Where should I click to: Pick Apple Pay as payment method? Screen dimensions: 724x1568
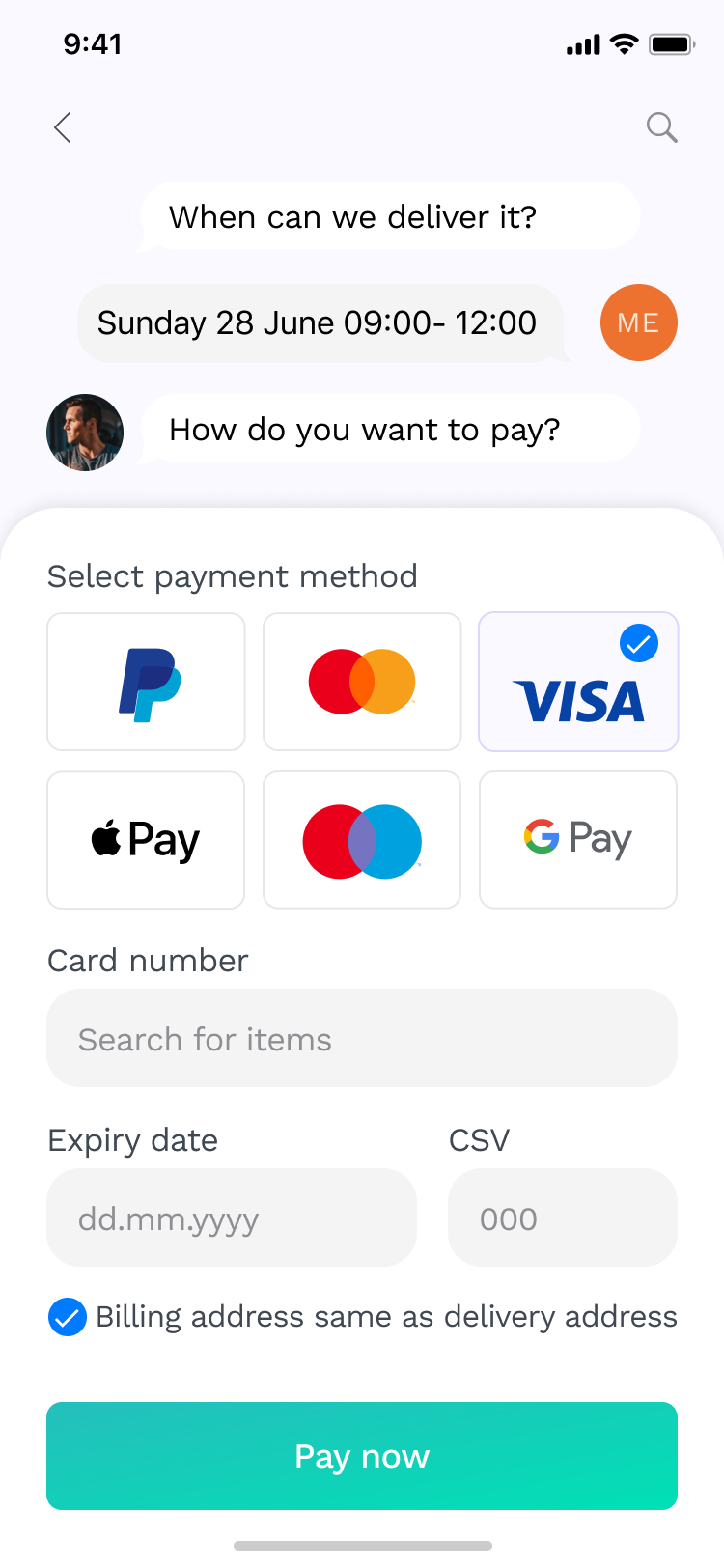point(147,840)
